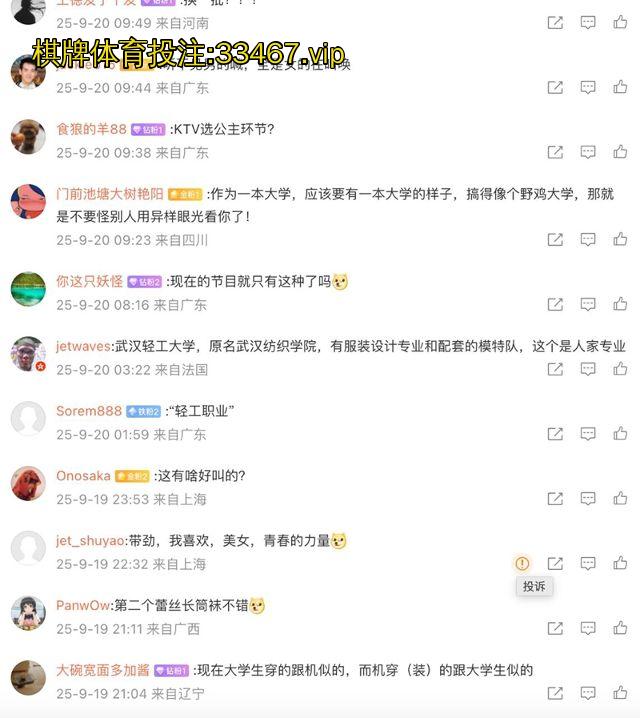640x718 pixels.
Task: Open the avatar of Sorem888
Action: tap(28, 419)
